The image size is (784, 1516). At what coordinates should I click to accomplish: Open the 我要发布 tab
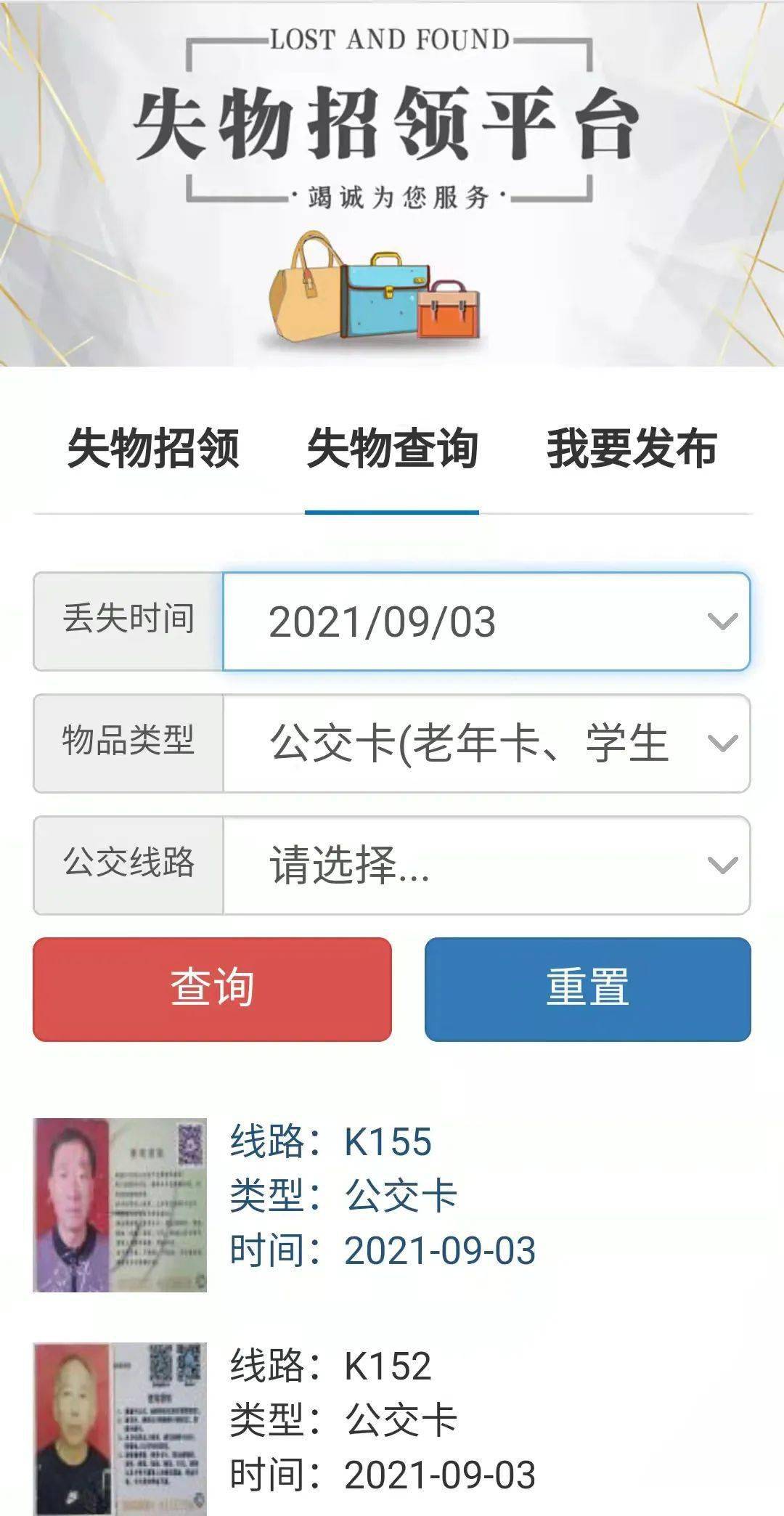click(x=632, y=448)
